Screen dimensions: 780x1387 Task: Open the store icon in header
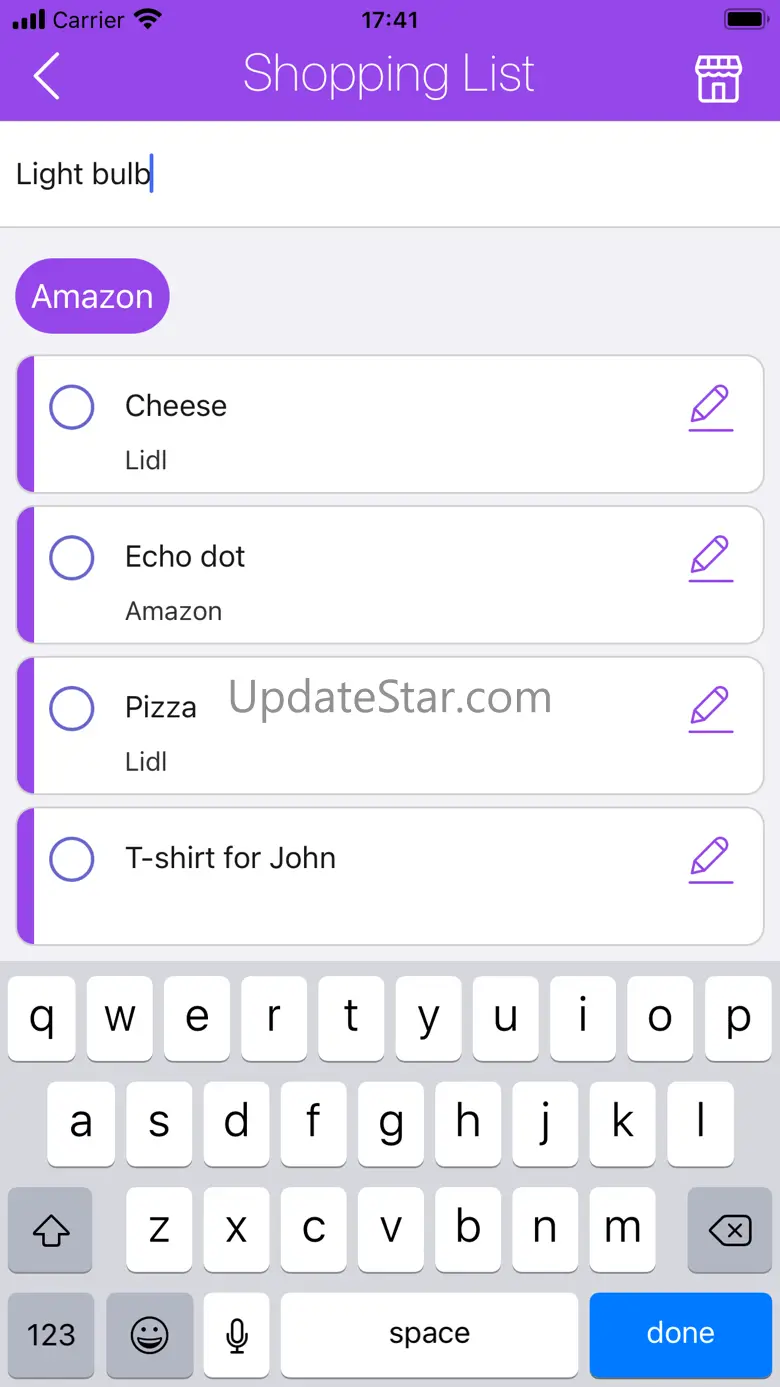[718, 78]
